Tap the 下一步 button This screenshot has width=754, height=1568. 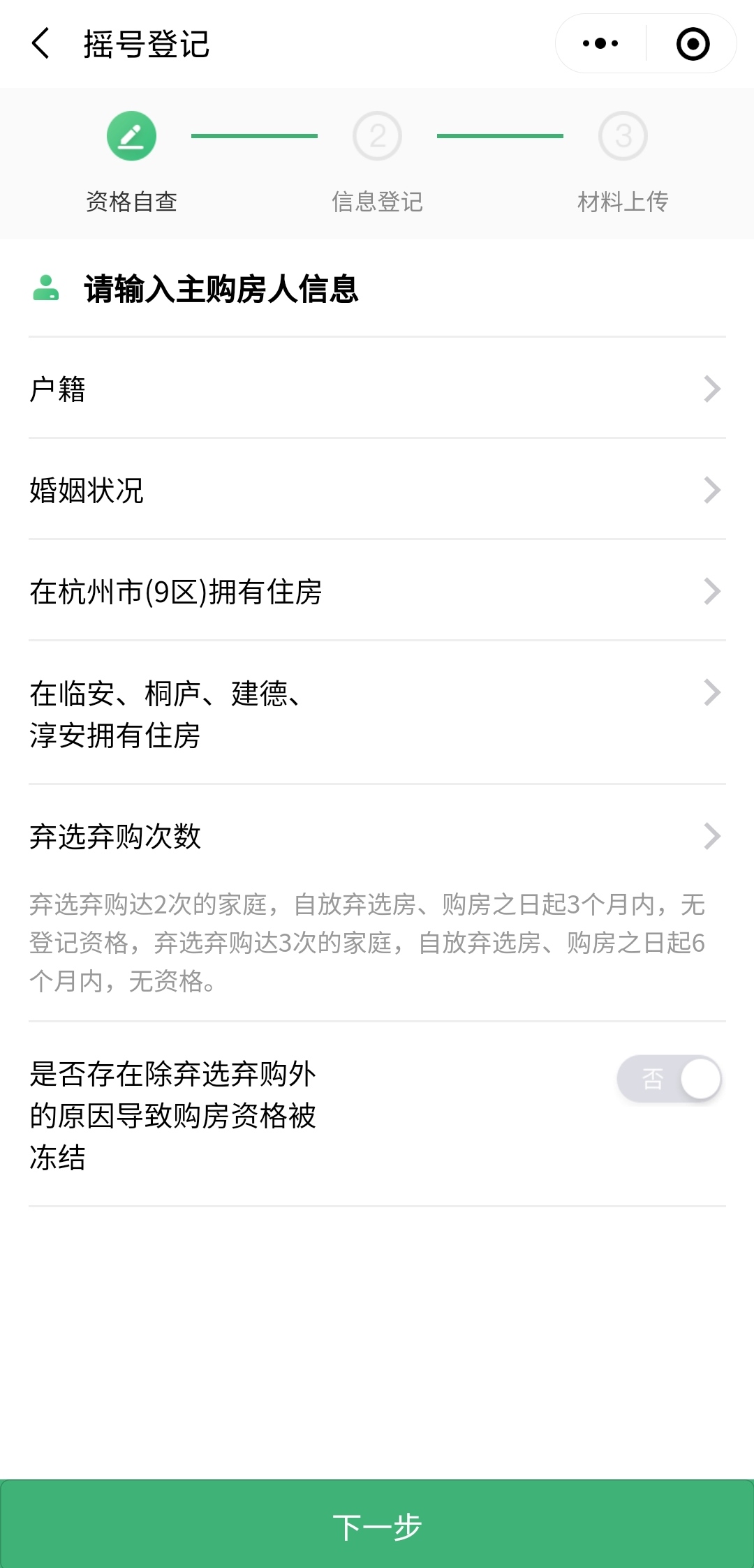(377, 1526)
